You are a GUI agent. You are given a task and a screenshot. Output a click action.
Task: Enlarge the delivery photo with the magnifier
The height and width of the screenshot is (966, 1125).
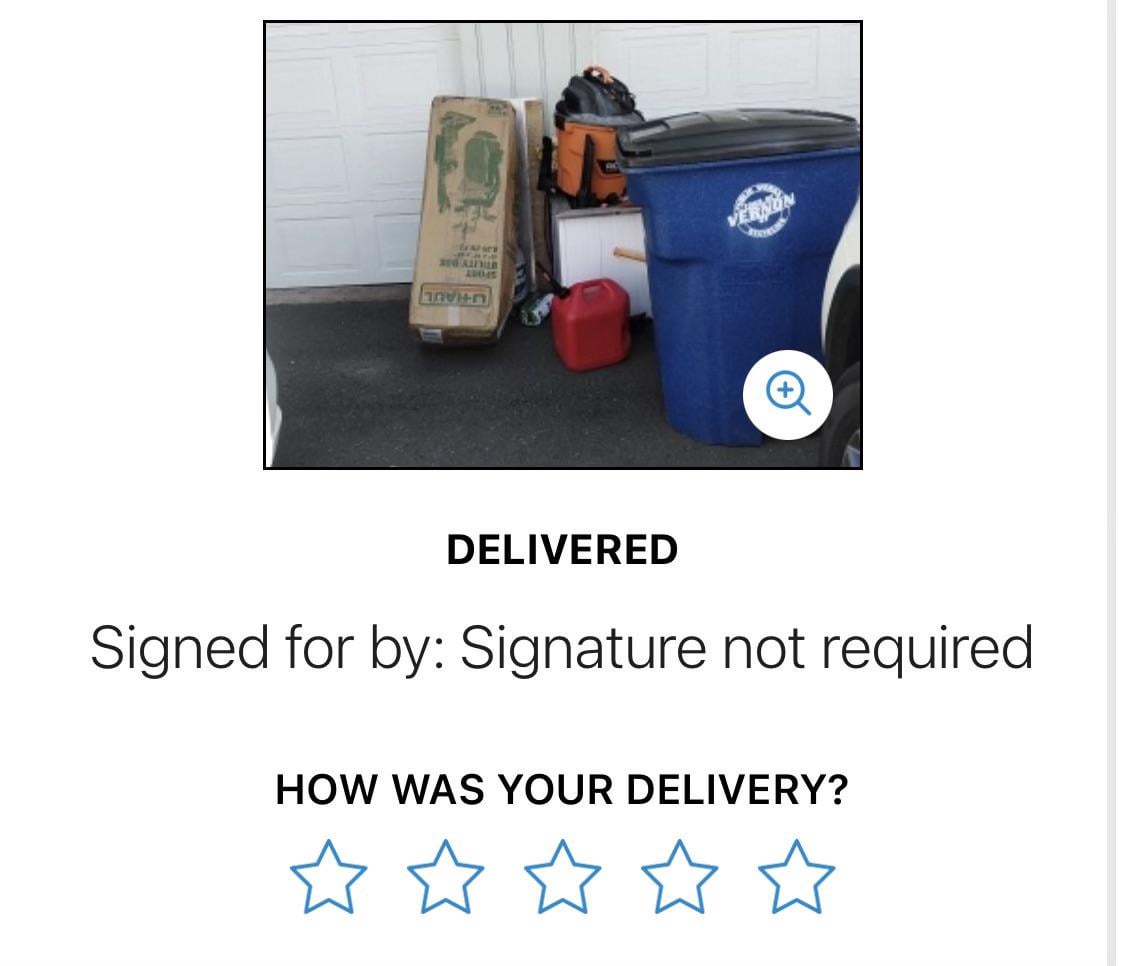[788, 394]
